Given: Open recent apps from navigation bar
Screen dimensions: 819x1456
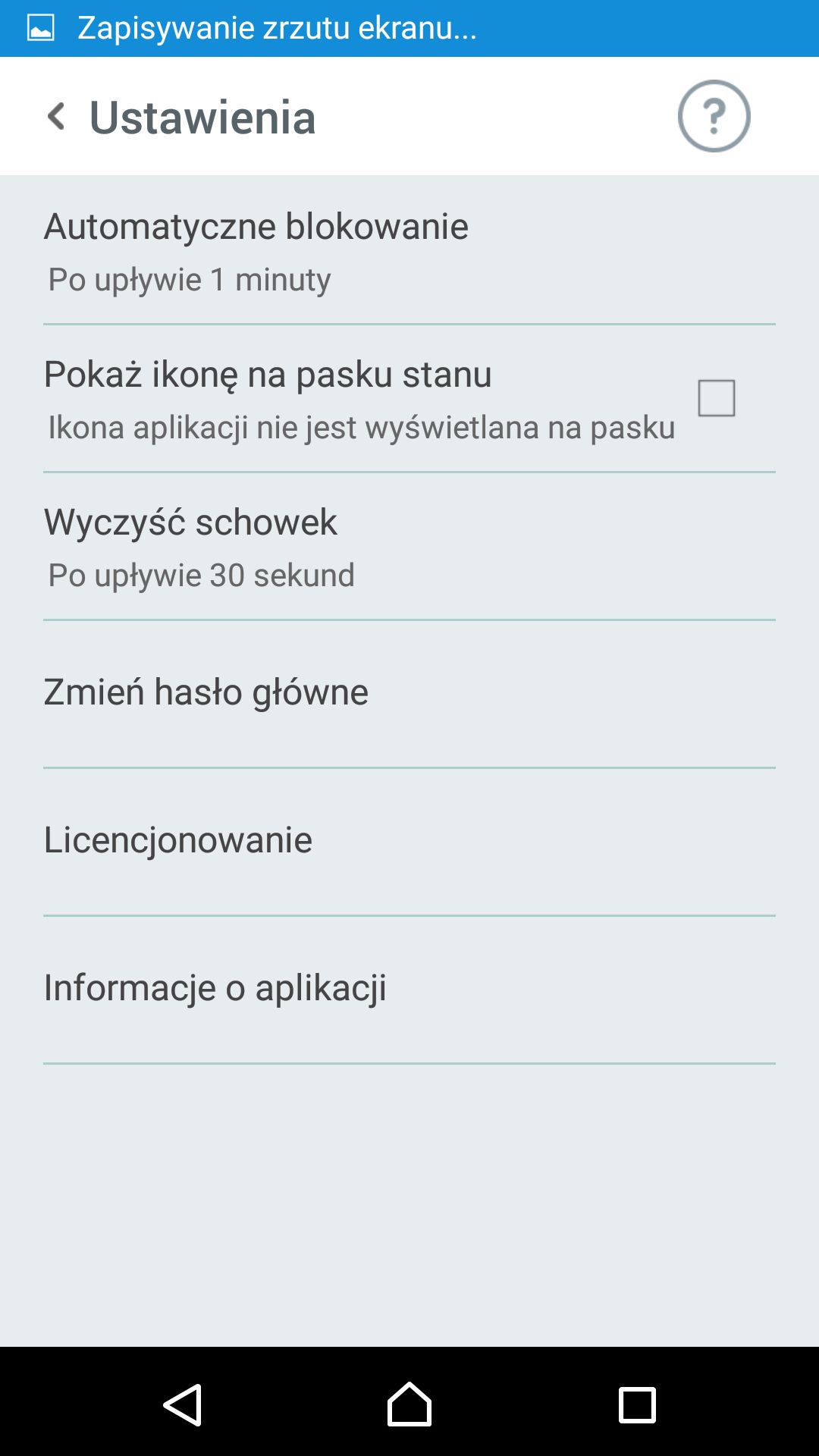Looking at the screenshot, I should (637, 1405).
